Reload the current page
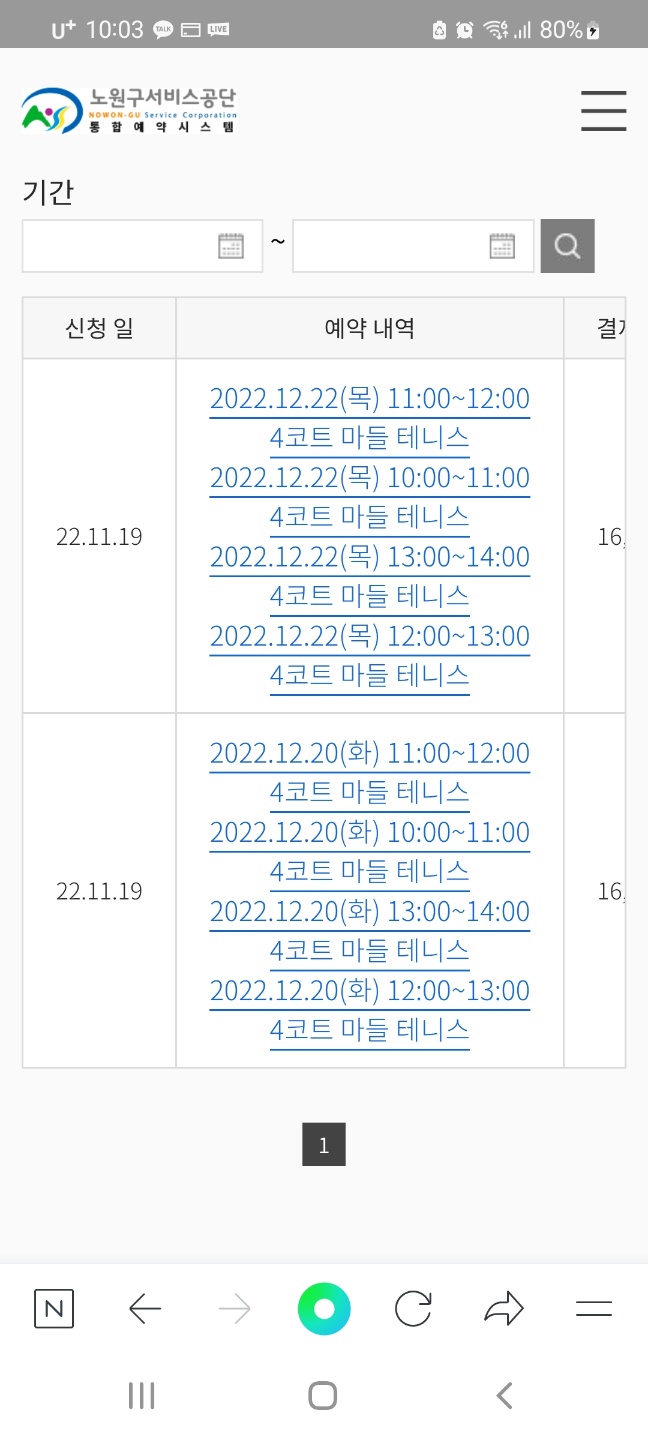This screenshot has width=648, height=1440. point(413,1308)
